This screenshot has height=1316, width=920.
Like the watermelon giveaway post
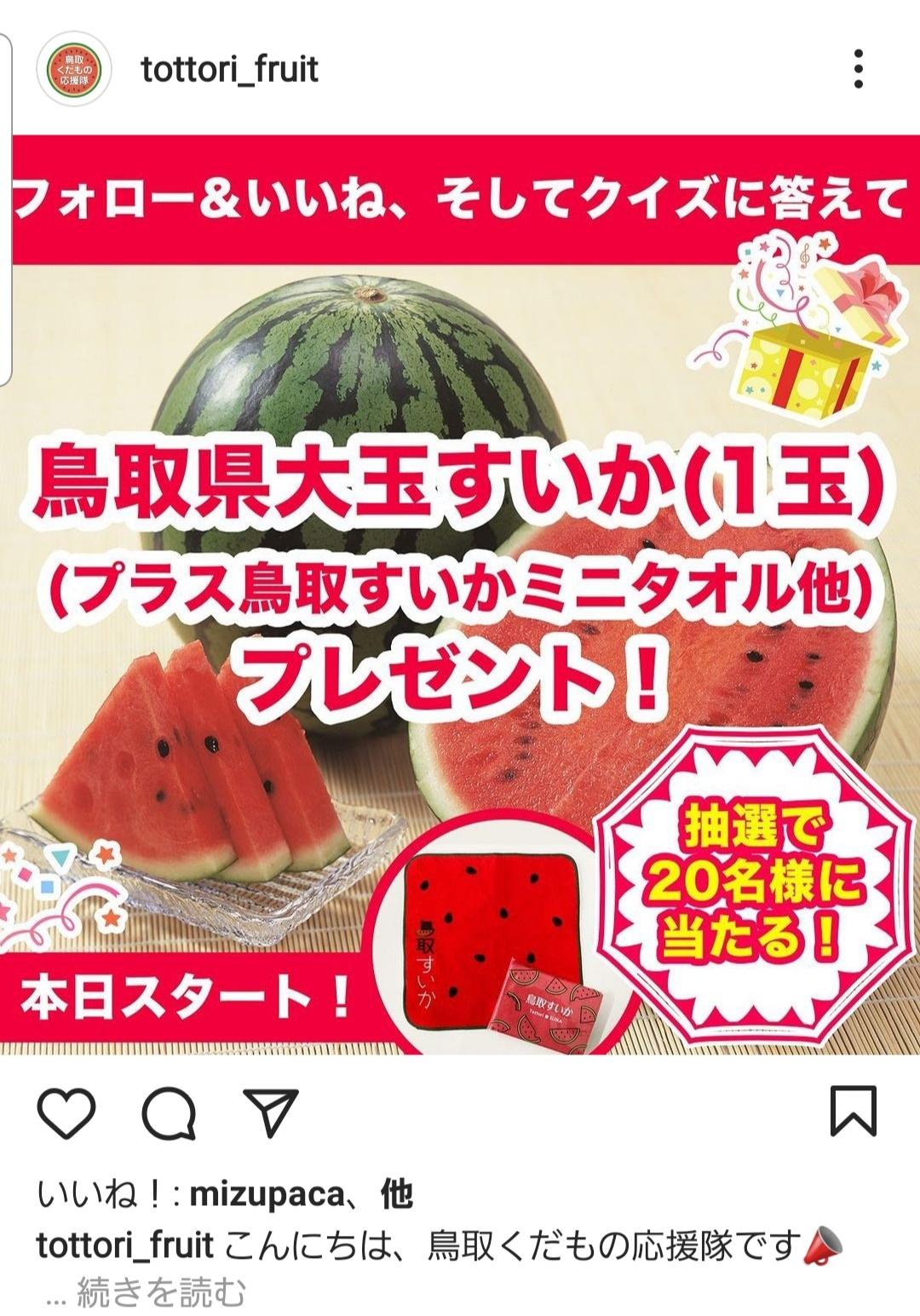(66, 1112)
